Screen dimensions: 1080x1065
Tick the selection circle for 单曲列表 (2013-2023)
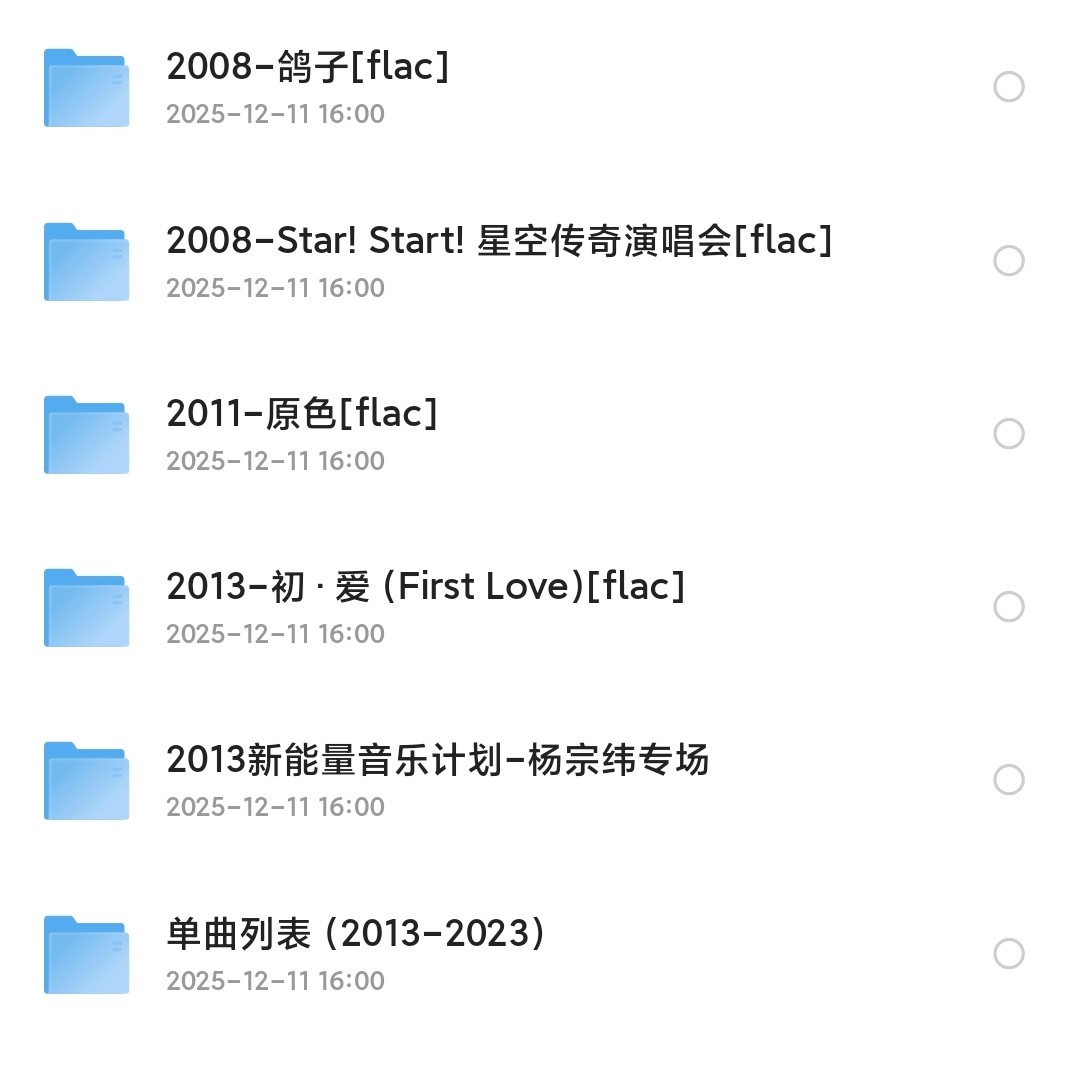[x=1008, y=953]
